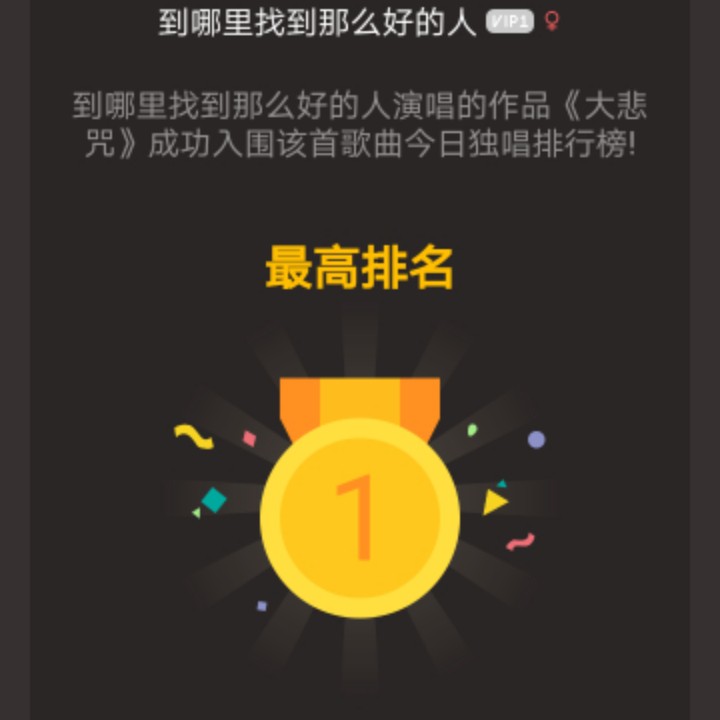Tap the VIP1 badge
This screenshot has width=720, height=720.
point(509,22)
